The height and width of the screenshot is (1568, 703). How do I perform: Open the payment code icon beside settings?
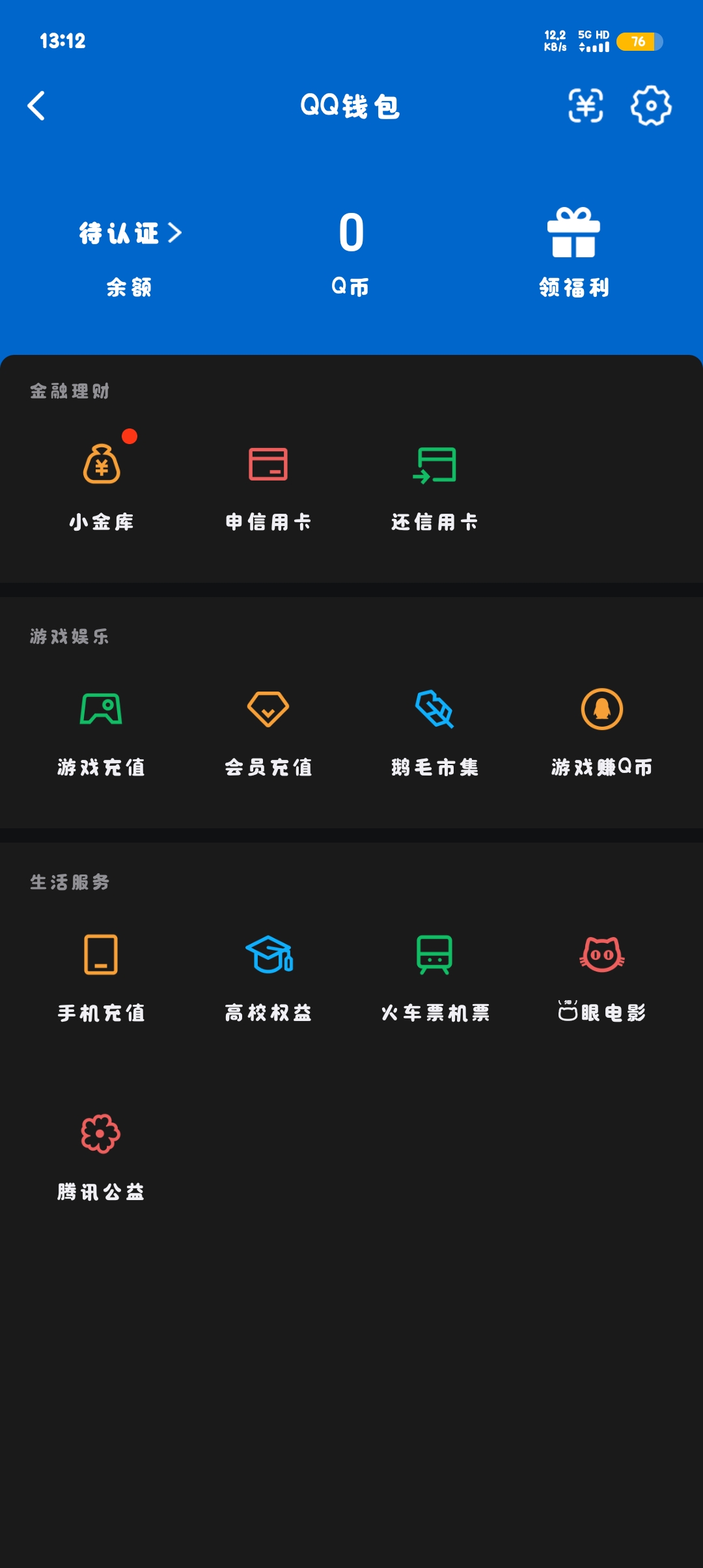(585, 106)
